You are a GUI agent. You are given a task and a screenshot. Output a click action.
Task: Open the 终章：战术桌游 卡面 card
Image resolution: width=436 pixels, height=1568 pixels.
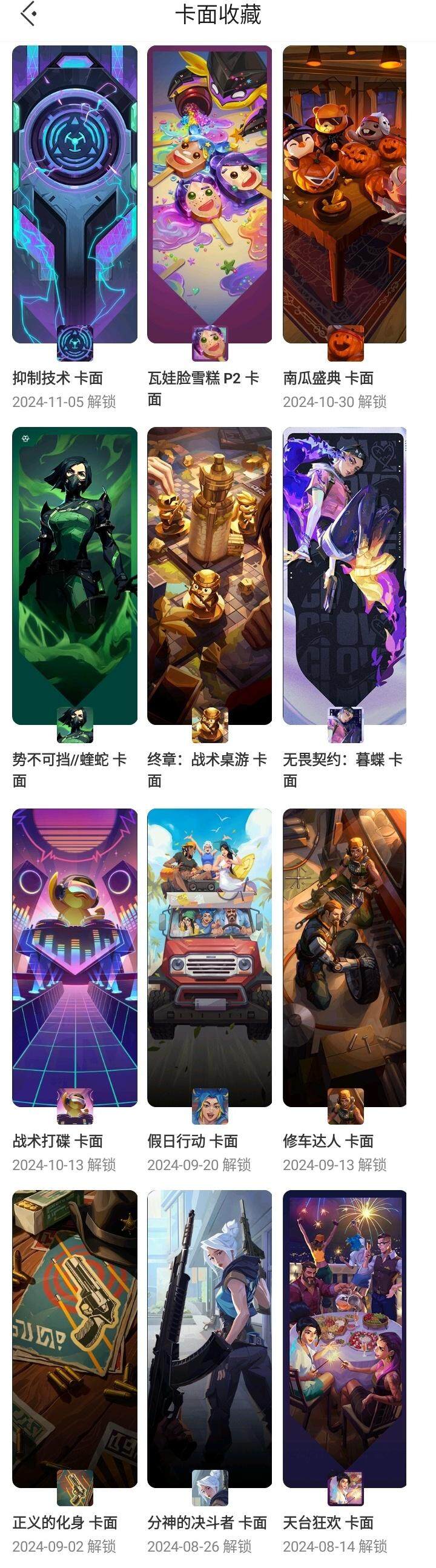pyautogui.click(x=210, y=576)
